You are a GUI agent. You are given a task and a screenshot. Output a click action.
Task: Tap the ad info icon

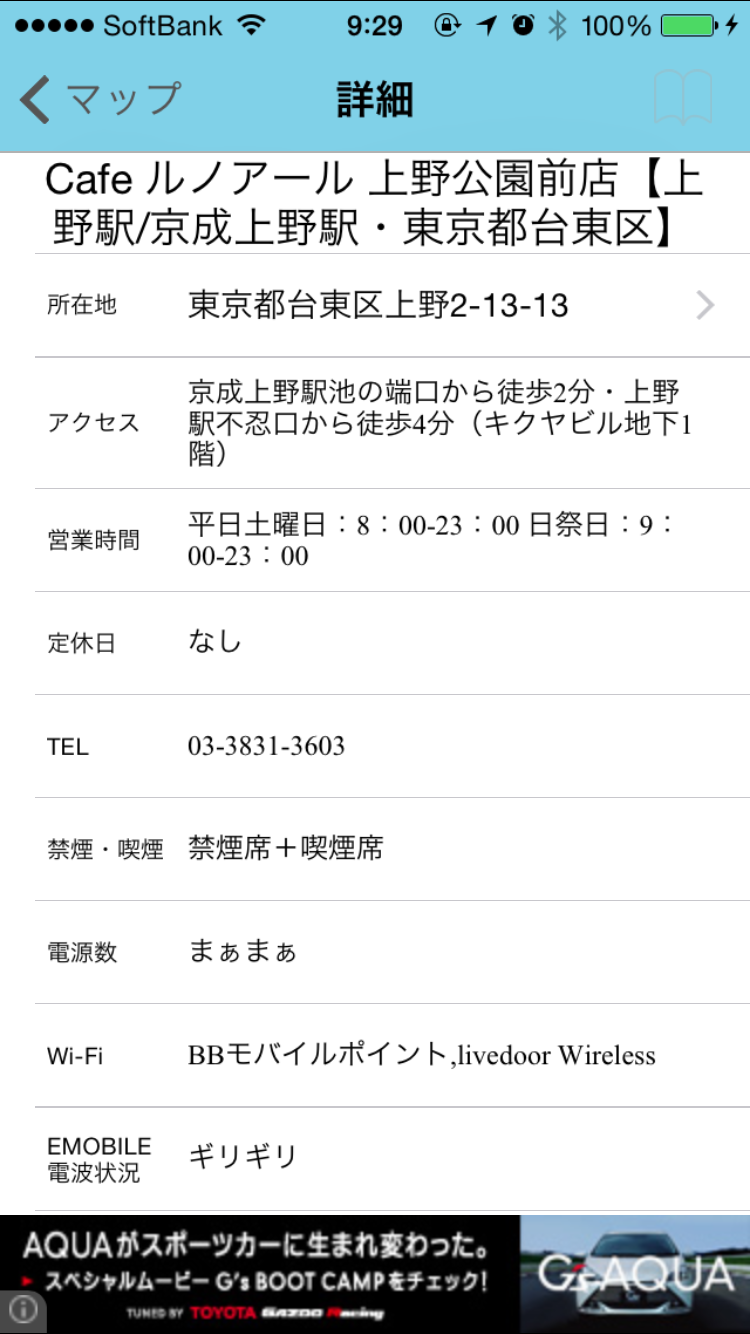point(22,1310)
